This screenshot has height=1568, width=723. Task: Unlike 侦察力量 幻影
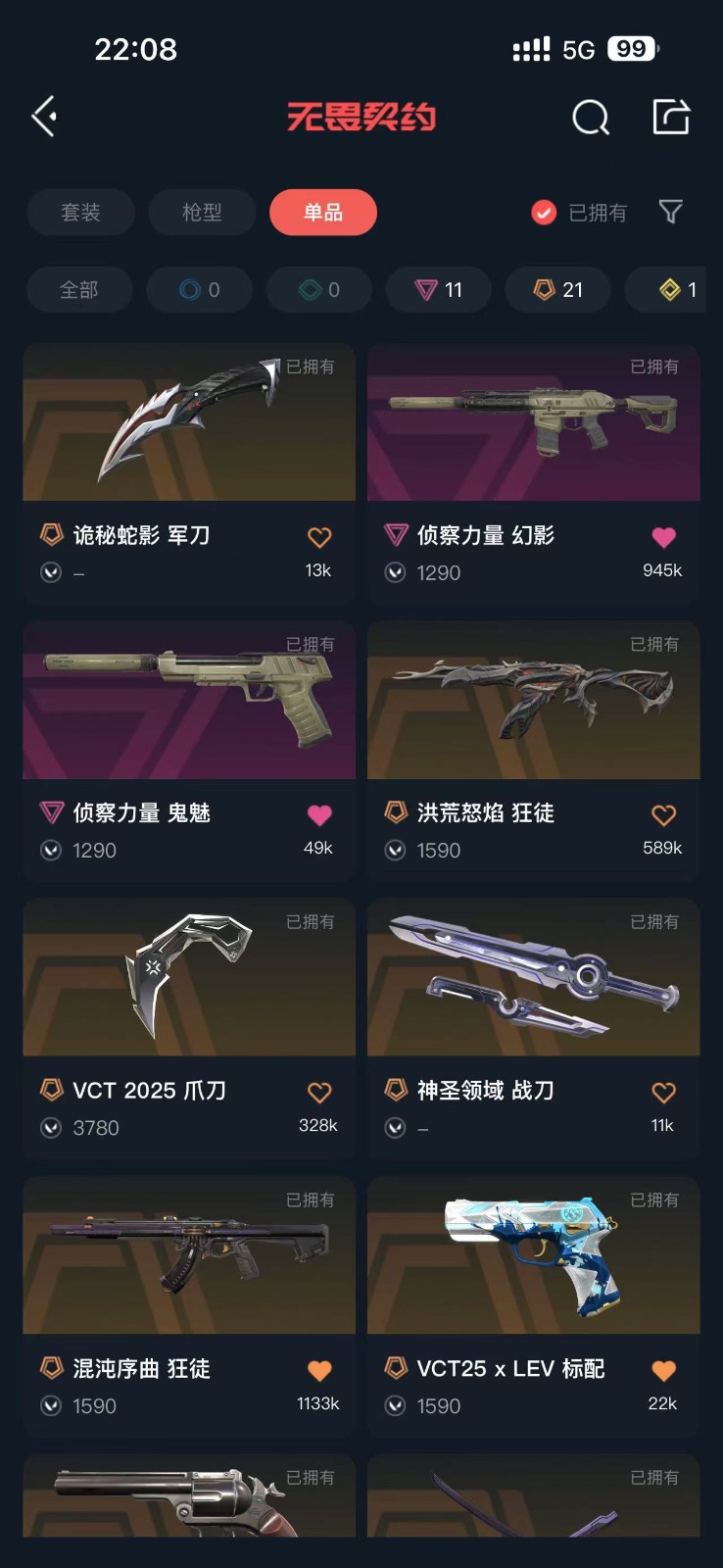click(x=663, y=537)
